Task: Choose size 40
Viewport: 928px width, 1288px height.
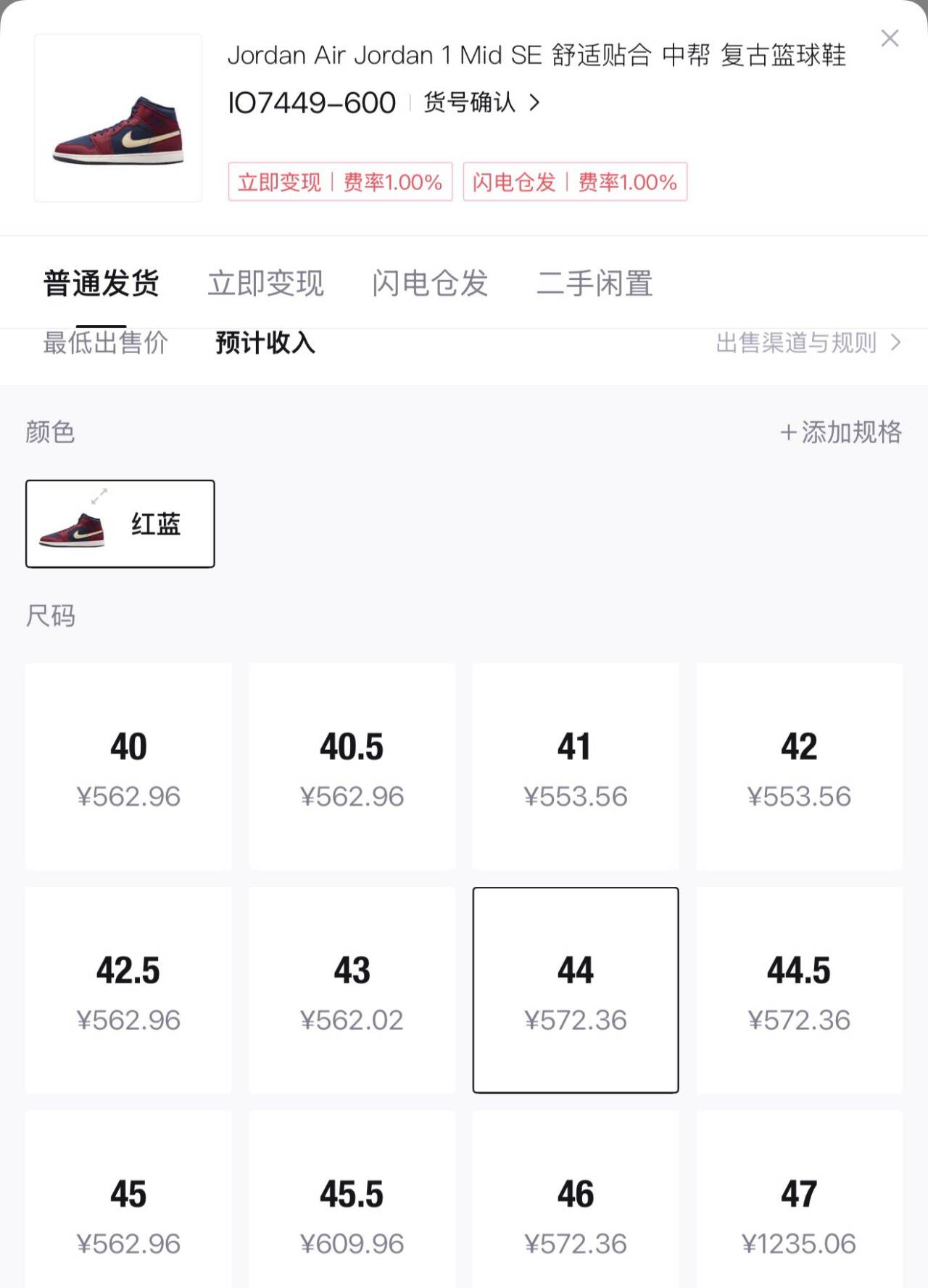Action: point(128,767)
